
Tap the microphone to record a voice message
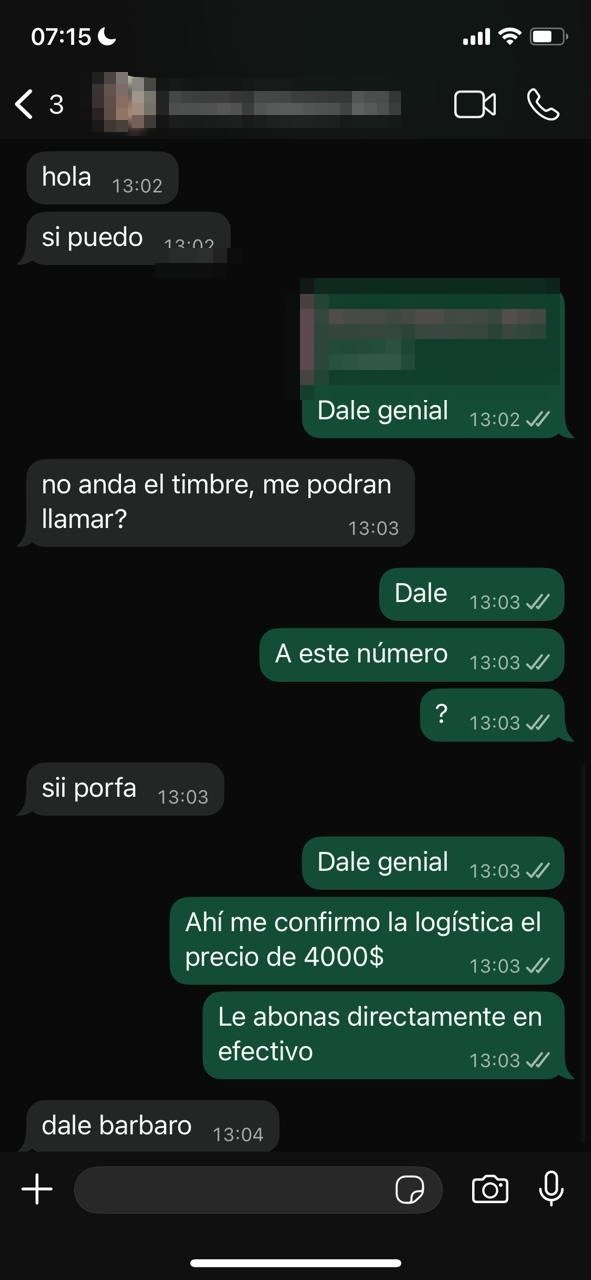pyautogui.click(x=550, y=1189)
